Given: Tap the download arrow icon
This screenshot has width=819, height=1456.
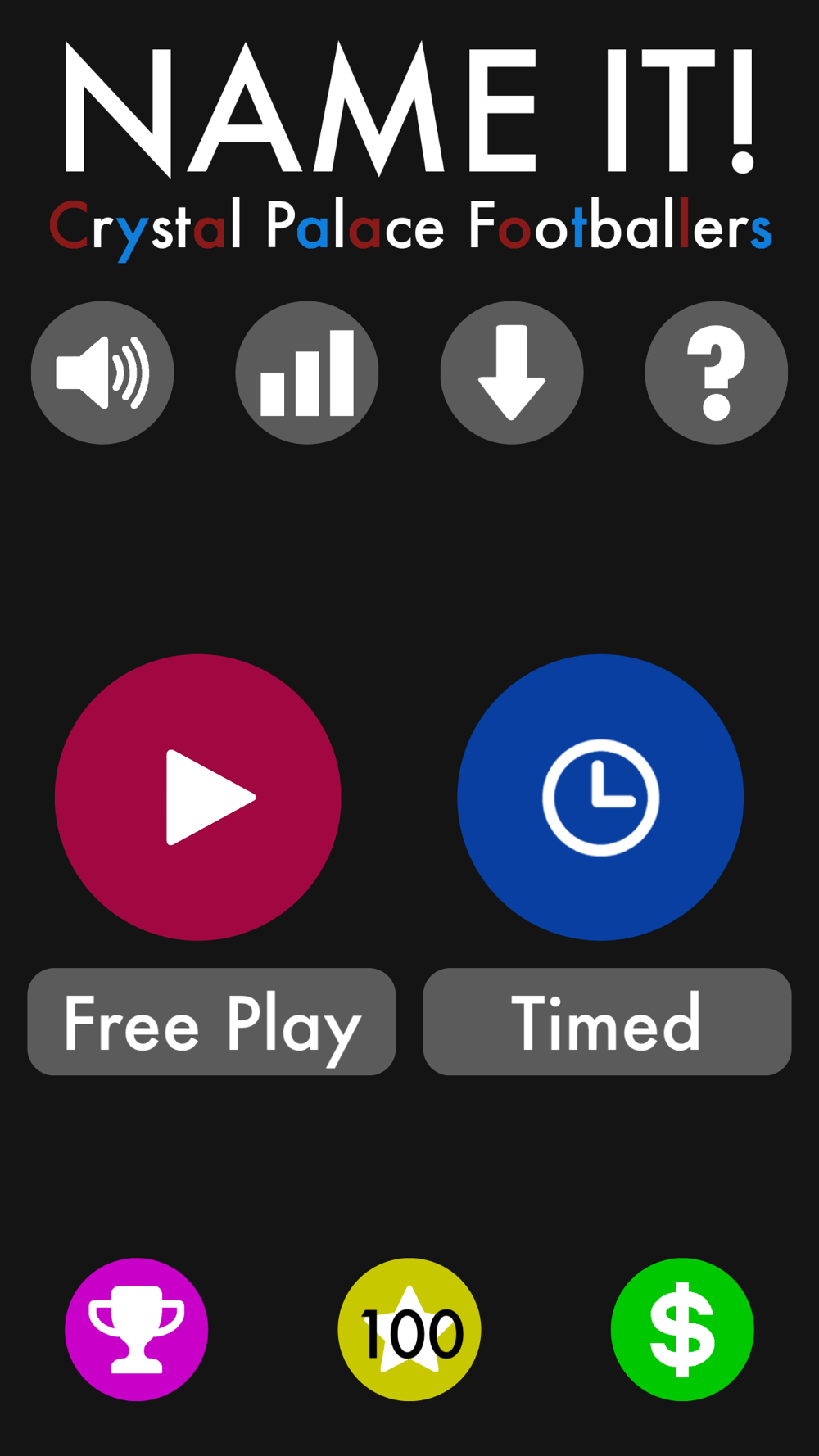Looking at the screenshot, I should (x=512, y=373).
